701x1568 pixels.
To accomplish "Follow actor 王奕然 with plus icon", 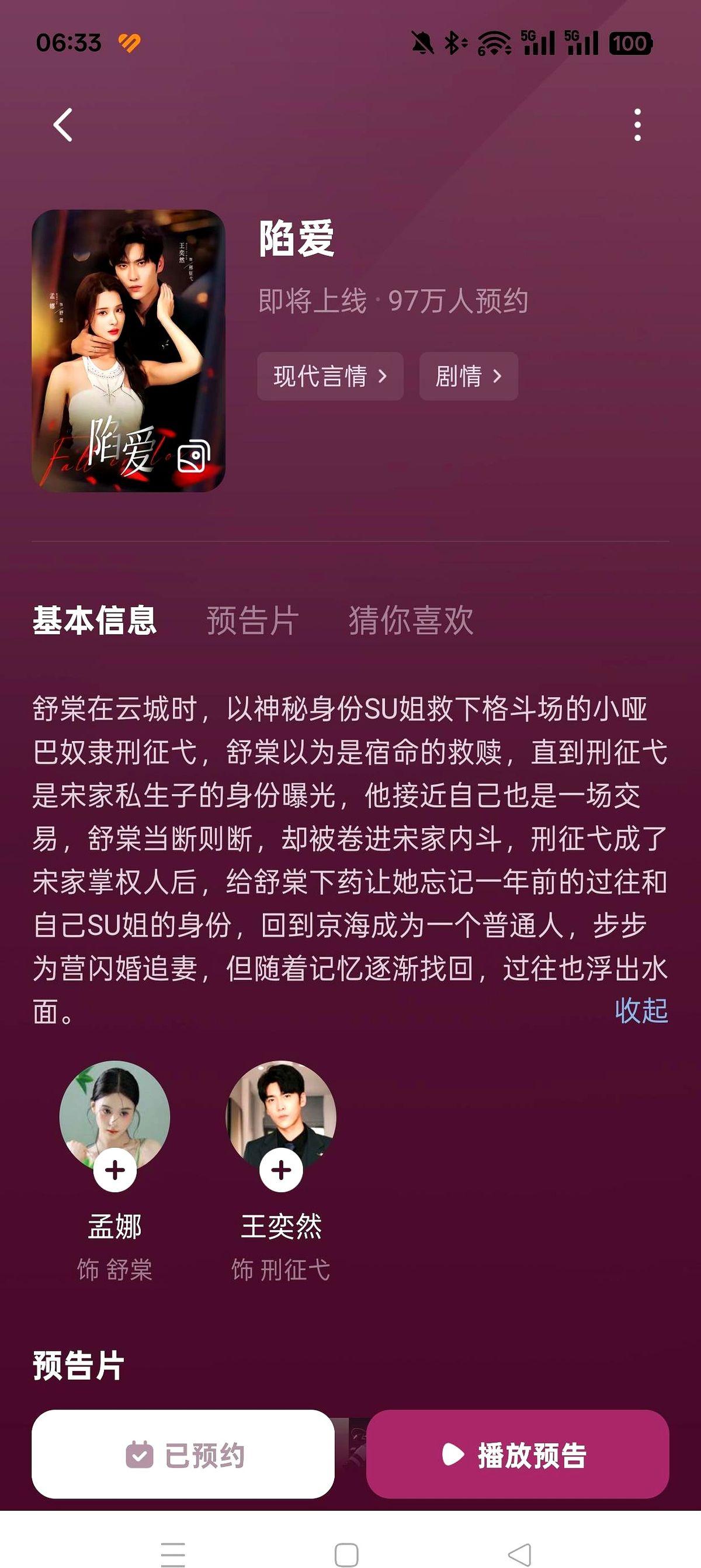I will 281,1170.
